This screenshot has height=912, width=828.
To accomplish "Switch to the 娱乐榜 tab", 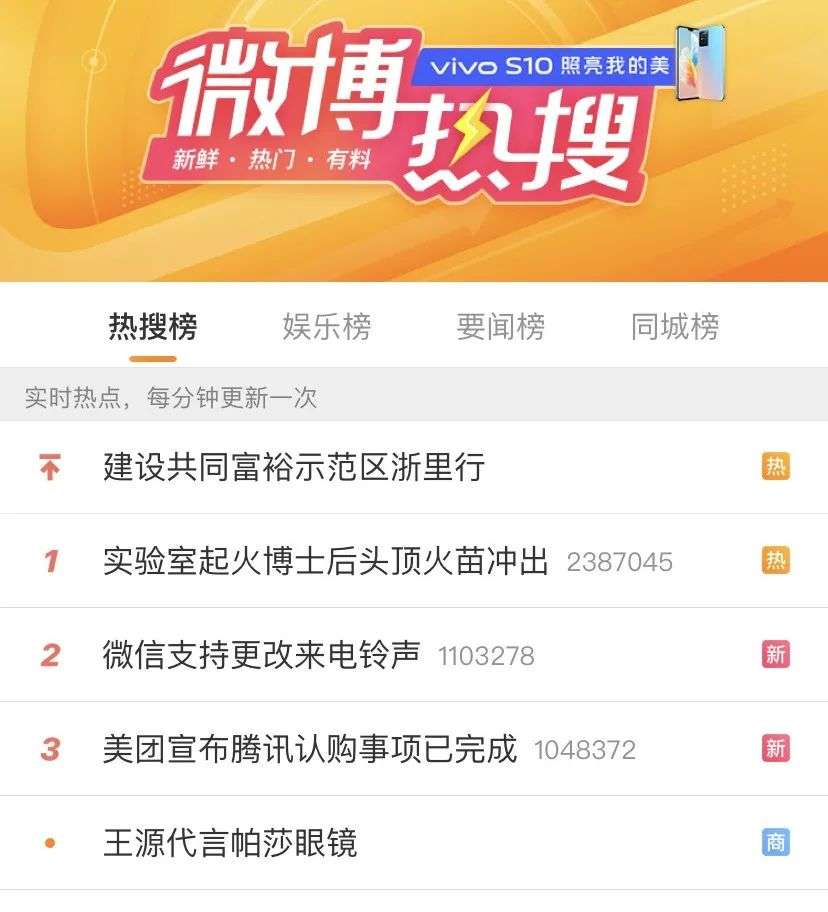I will coord(326,327).
